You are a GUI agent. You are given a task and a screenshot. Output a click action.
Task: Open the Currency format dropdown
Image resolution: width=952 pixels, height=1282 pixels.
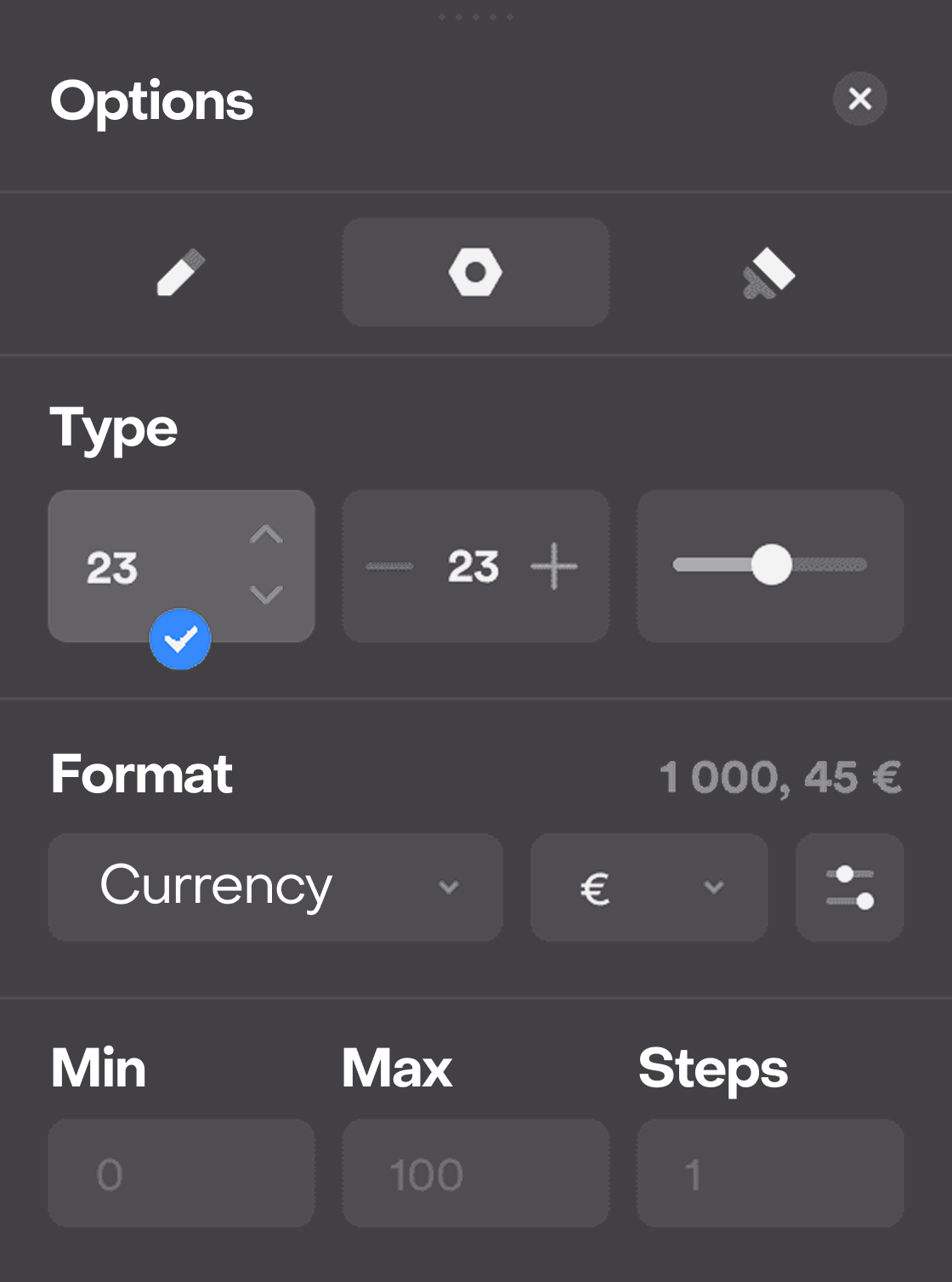pos(275,887)
